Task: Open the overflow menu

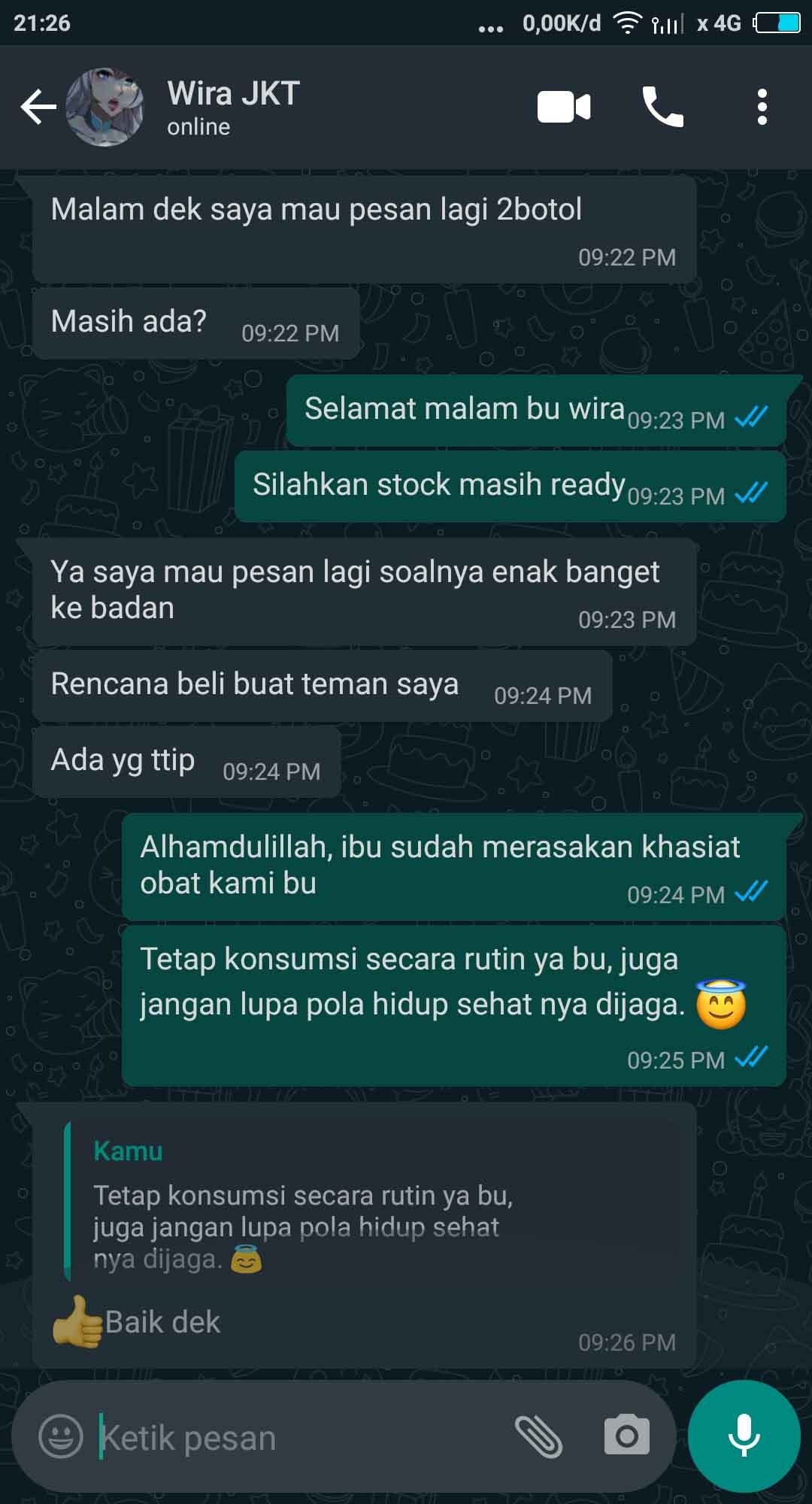Action: (x=762, y=106)
